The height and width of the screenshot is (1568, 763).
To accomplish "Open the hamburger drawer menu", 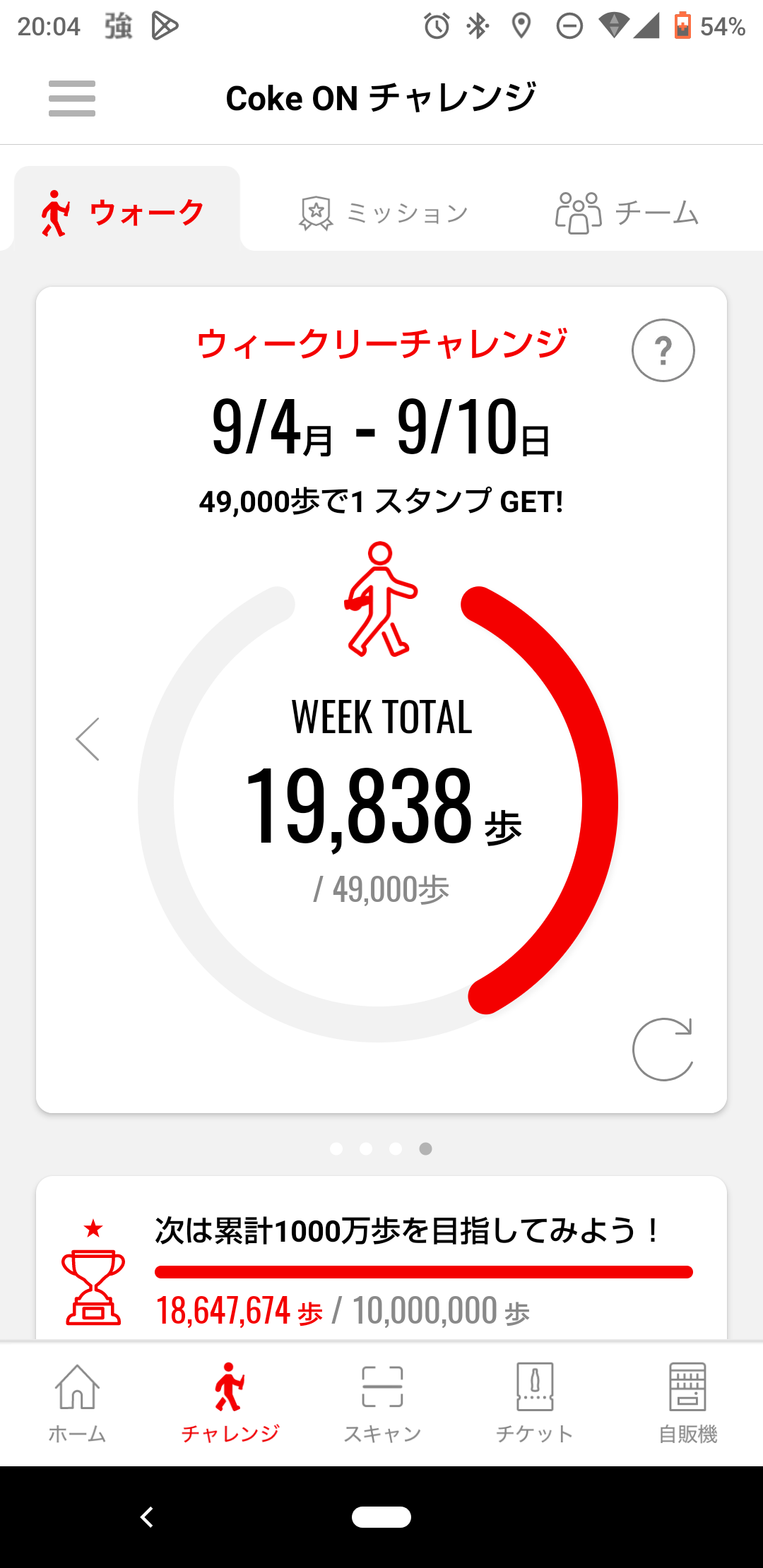I will (x=72, y=98).
